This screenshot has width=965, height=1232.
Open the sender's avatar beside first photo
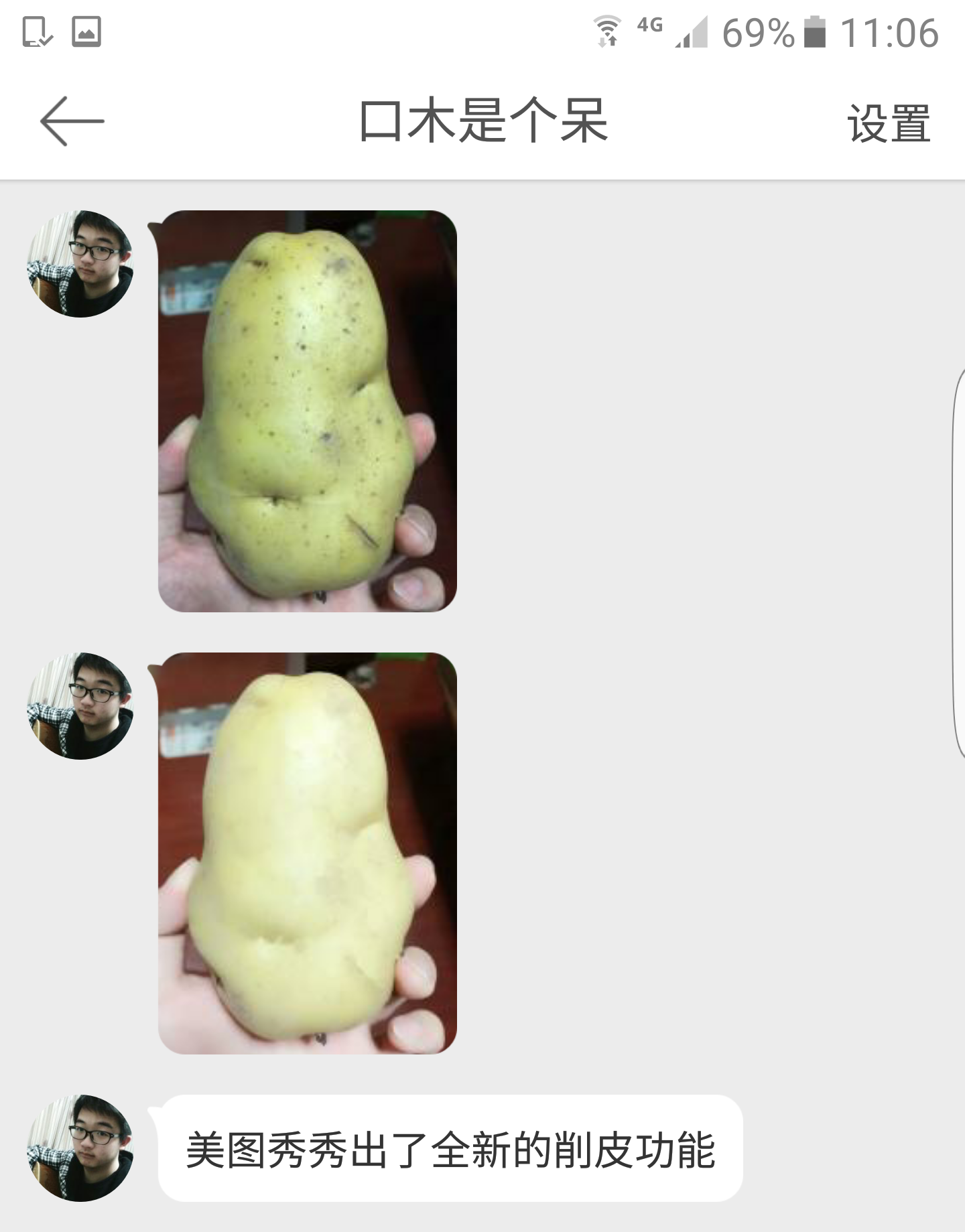(x=80, y=264)
